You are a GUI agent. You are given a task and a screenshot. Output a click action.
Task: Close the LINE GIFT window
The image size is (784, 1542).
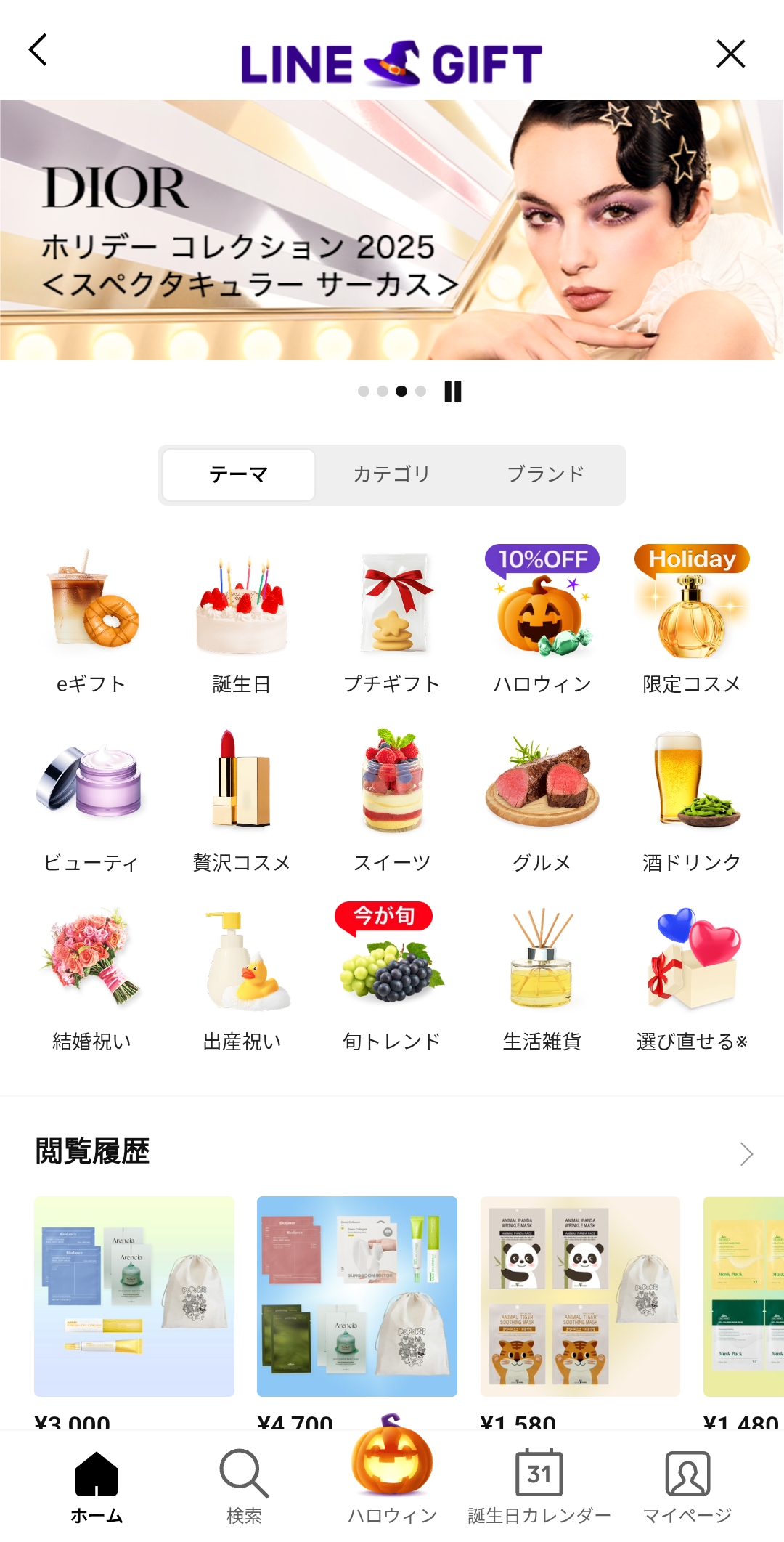[730, 54]
